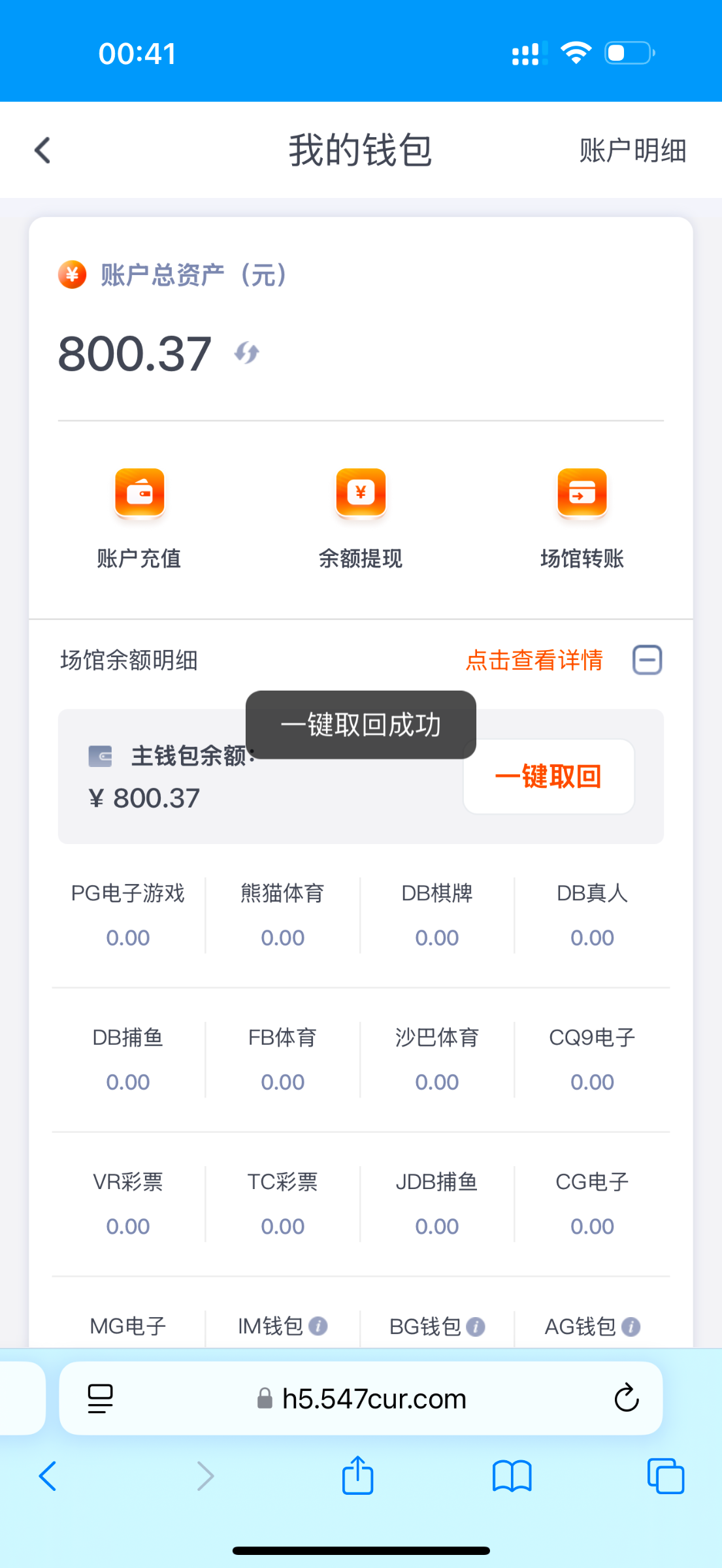This screenshot has width=722, height=1568.
Task: Open Safari bookmarks
Action: [512, 1477]
